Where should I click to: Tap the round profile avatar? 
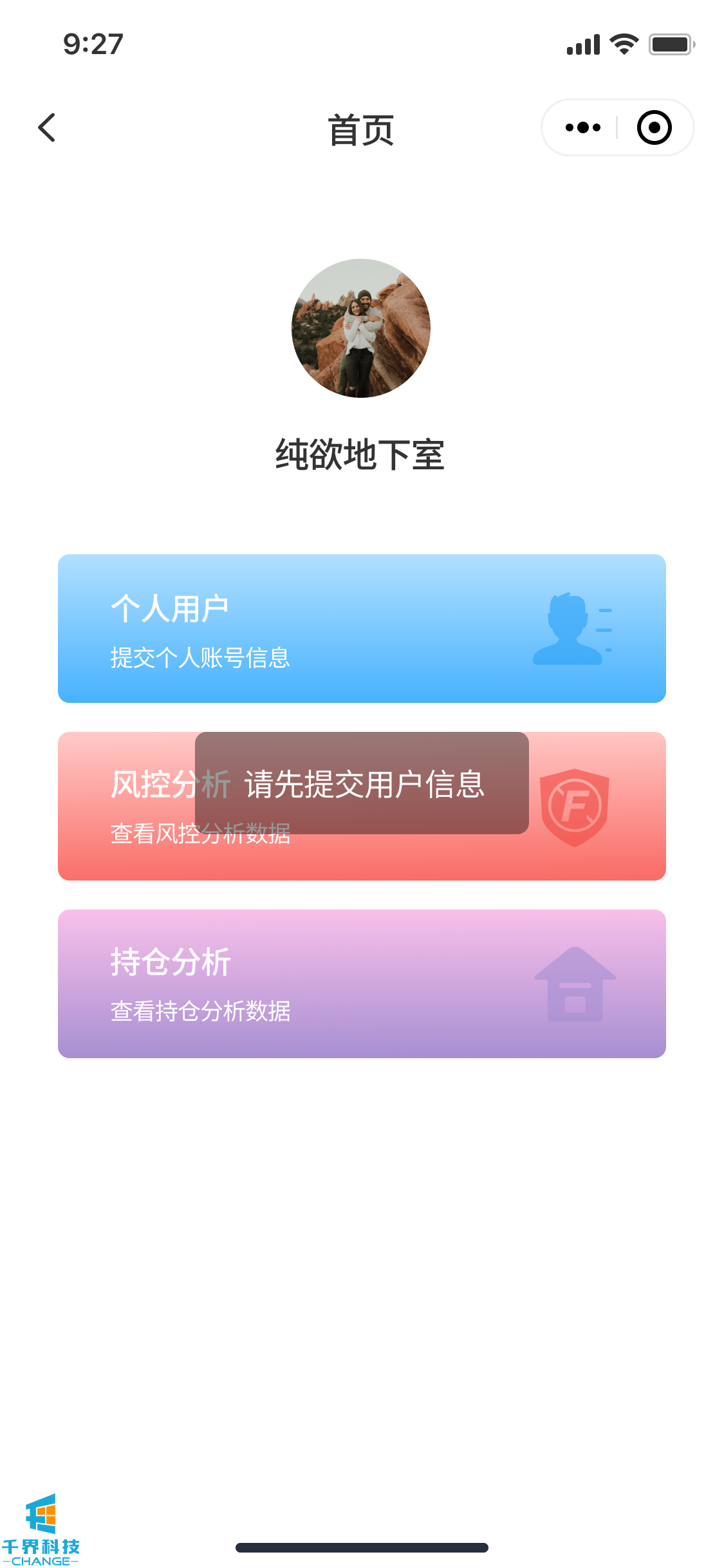361,328
